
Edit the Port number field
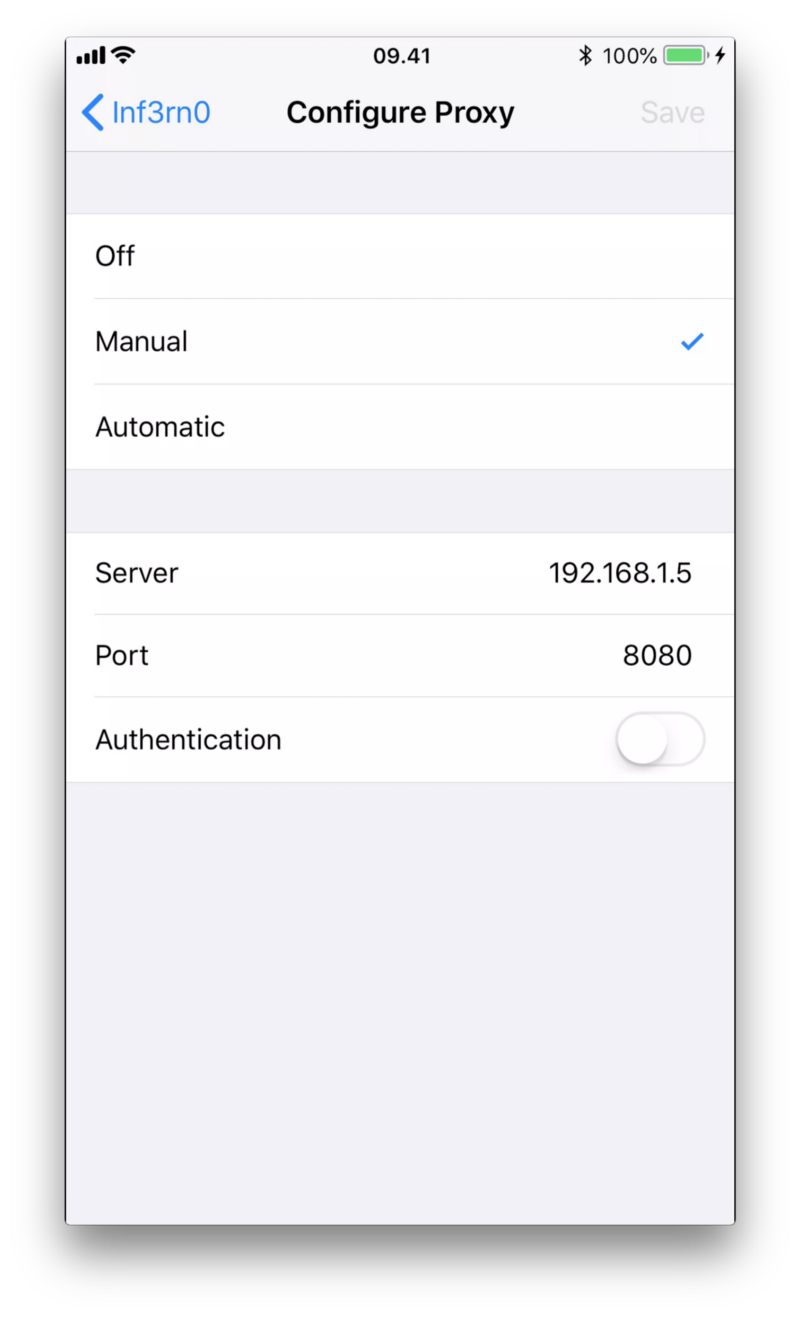tap(400, 656)
